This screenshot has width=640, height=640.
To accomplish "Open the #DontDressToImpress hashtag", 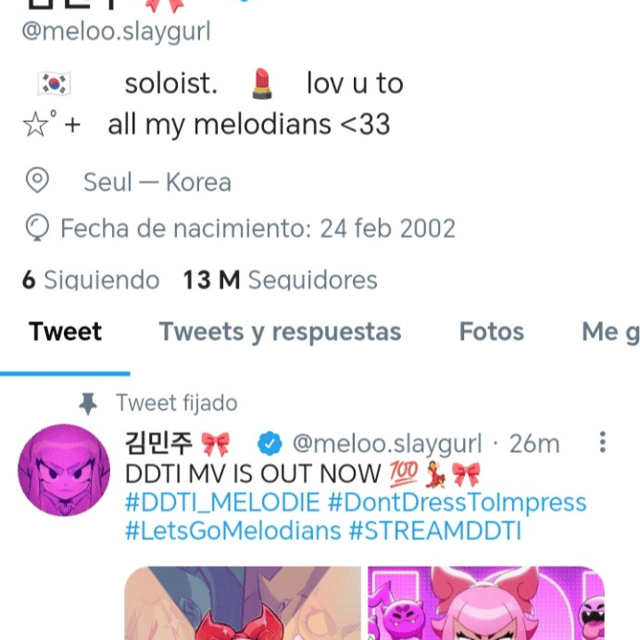I will tap(457, 502).
